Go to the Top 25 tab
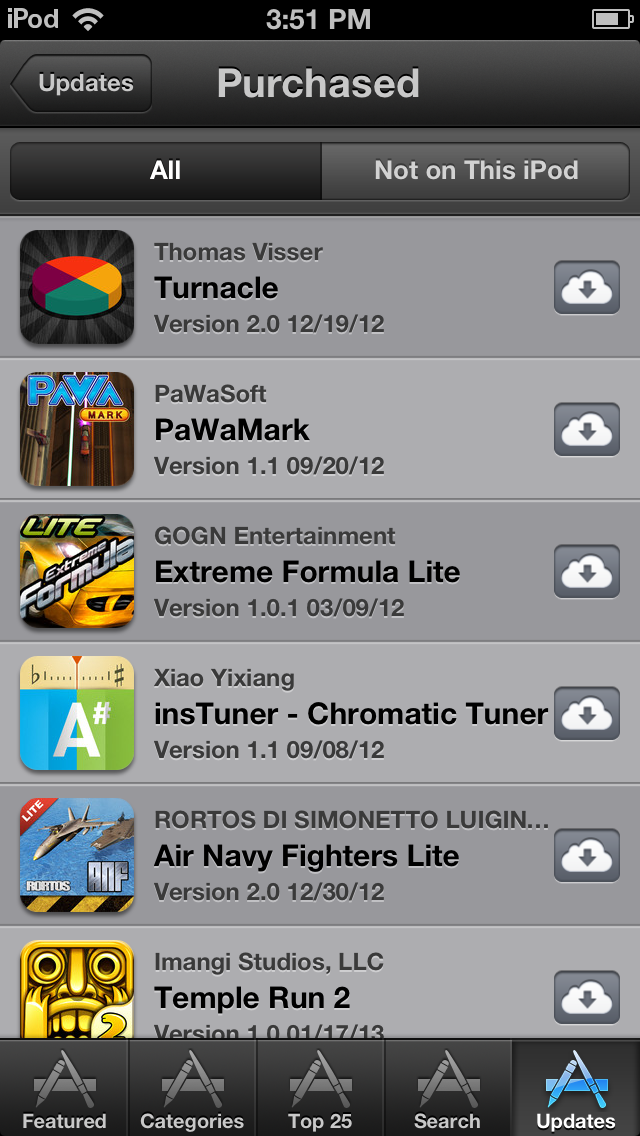The height and width of the screenshot is (1136, 640). pos(320,1090)
